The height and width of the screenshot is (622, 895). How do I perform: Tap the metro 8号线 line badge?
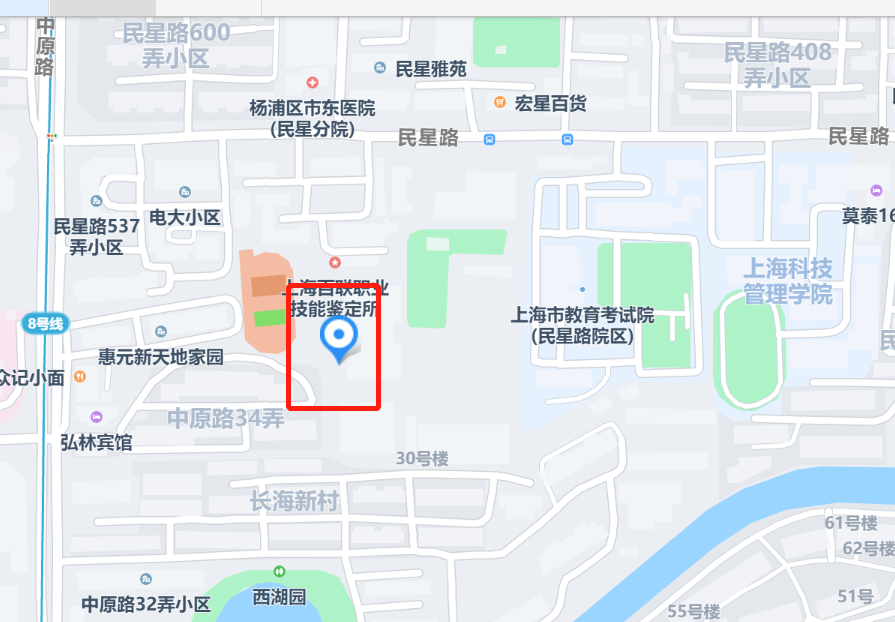point(45,323)
